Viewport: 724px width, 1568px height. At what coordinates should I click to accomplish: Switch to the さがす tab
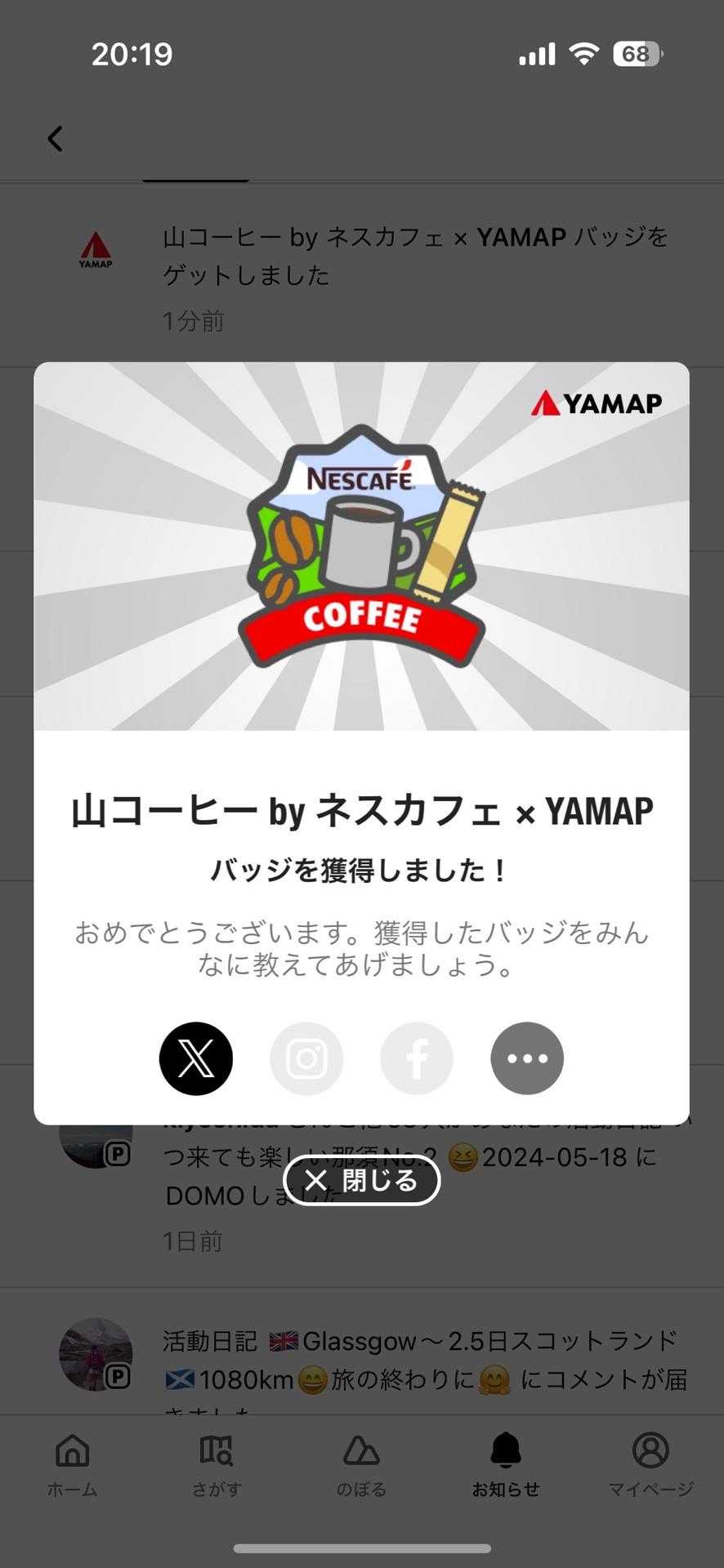point(217,1465)
